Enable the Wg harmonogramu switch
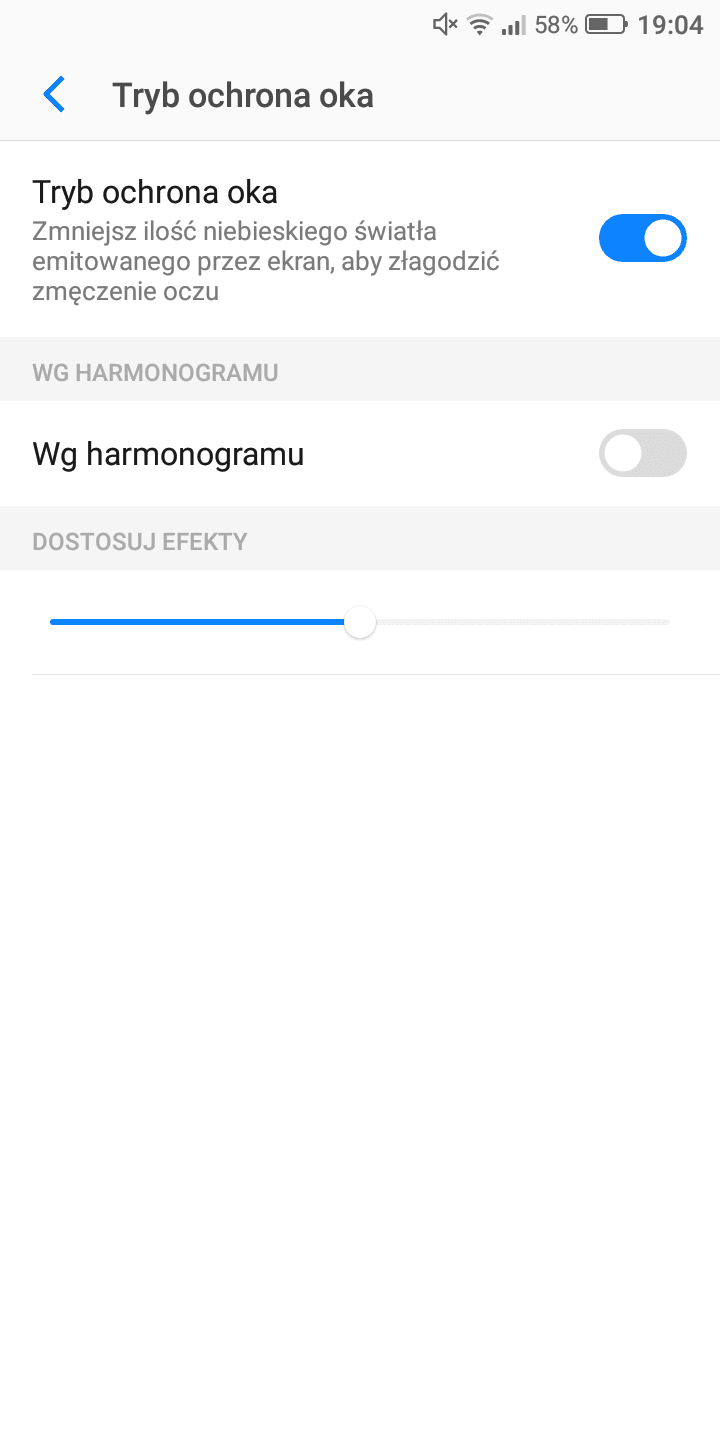720x1440 pixels. 643,454
